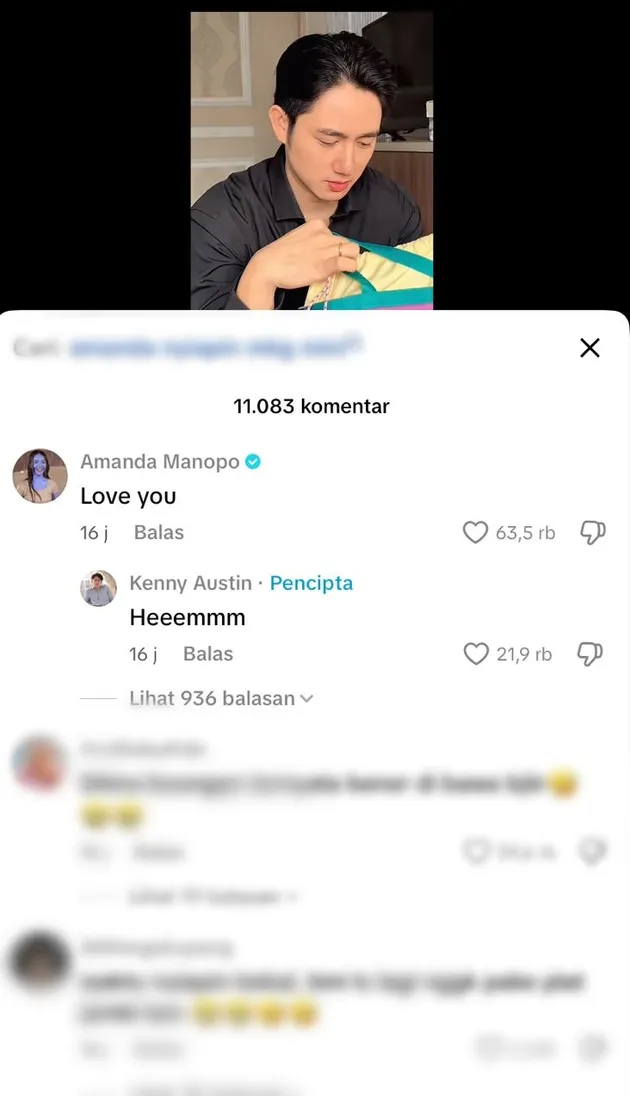Open Amanda Manopo's profile picture

[40, 476]
